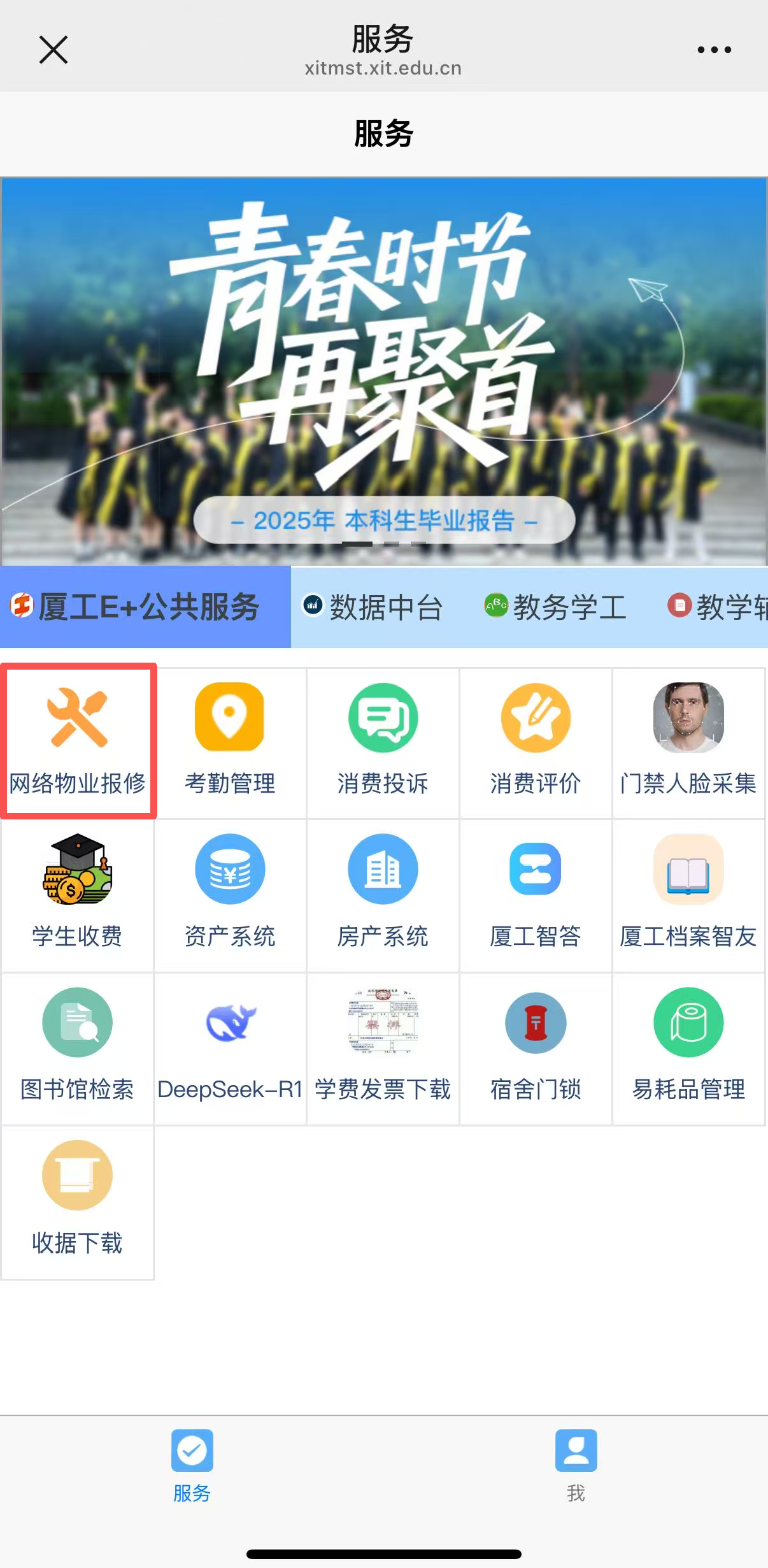Open 消费评价 service
Screen dimensions: 768x1568
[536, 741]
